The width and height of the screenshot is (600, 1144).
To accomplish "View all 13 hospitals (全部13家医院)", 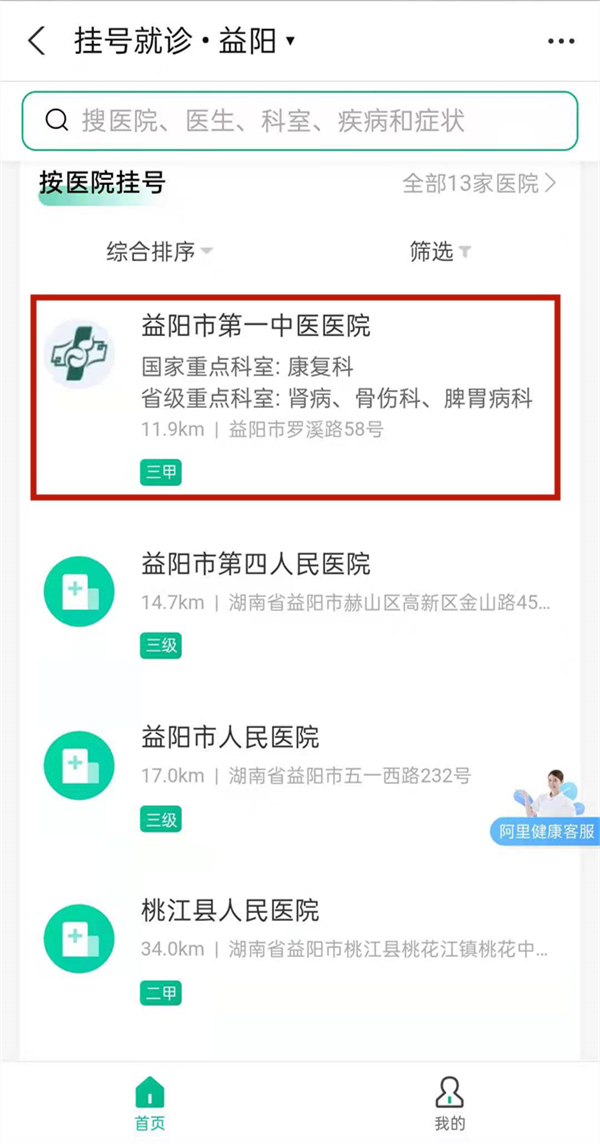I will tap(479, 184).
